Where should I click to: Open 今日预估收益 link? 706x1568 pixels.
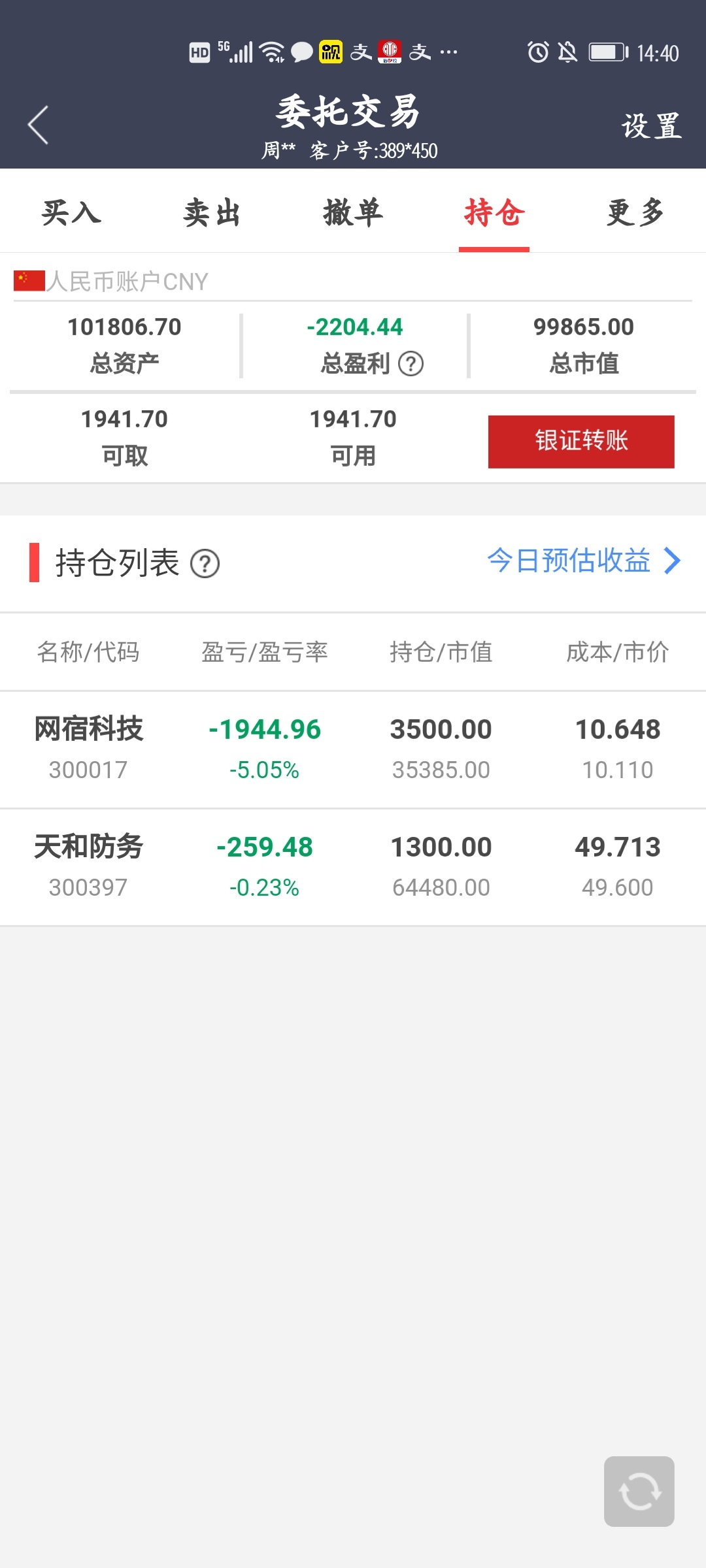[584, 561]
